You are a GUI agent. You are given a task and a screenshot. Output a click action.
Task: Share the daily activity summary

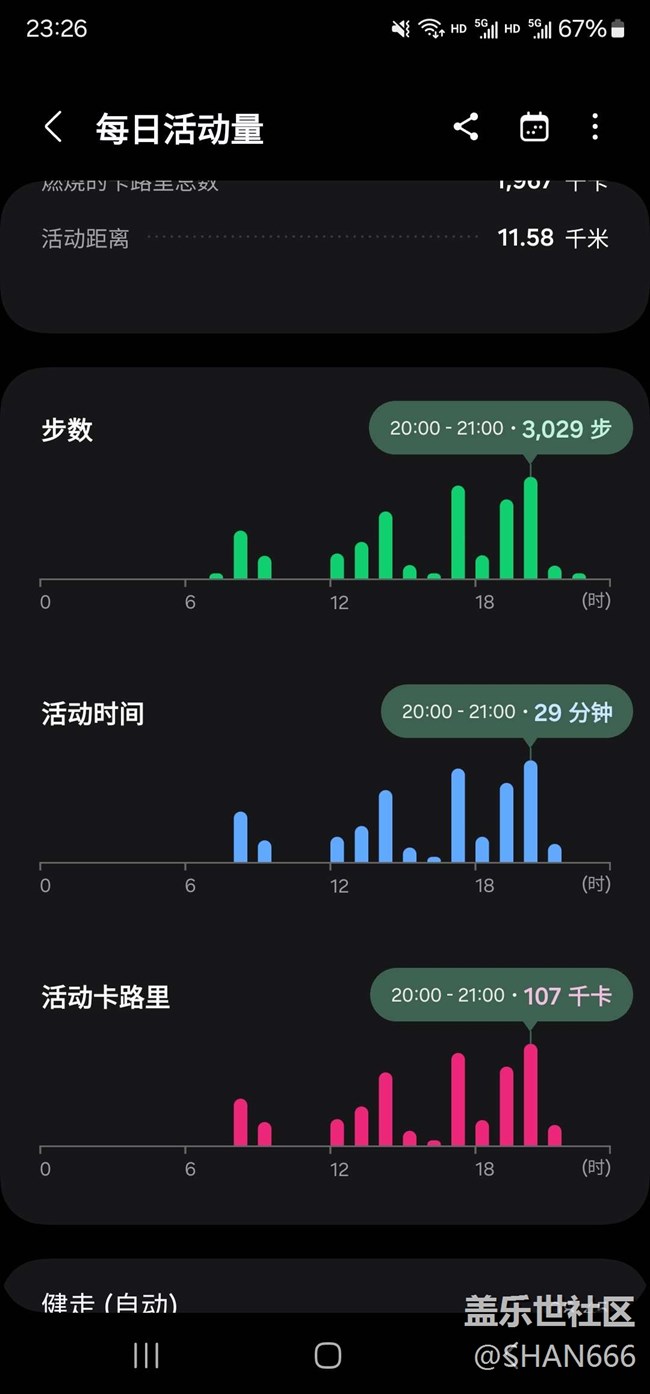tap(466, 126)
